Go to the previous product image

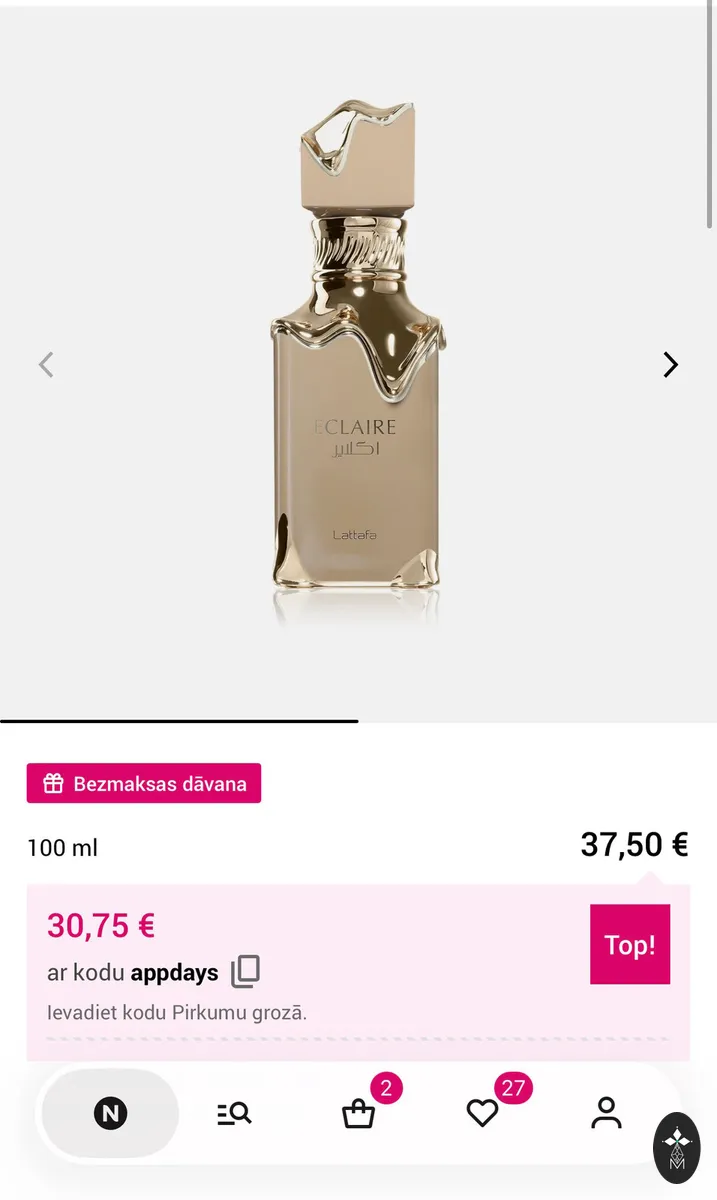tap(46, 365)
